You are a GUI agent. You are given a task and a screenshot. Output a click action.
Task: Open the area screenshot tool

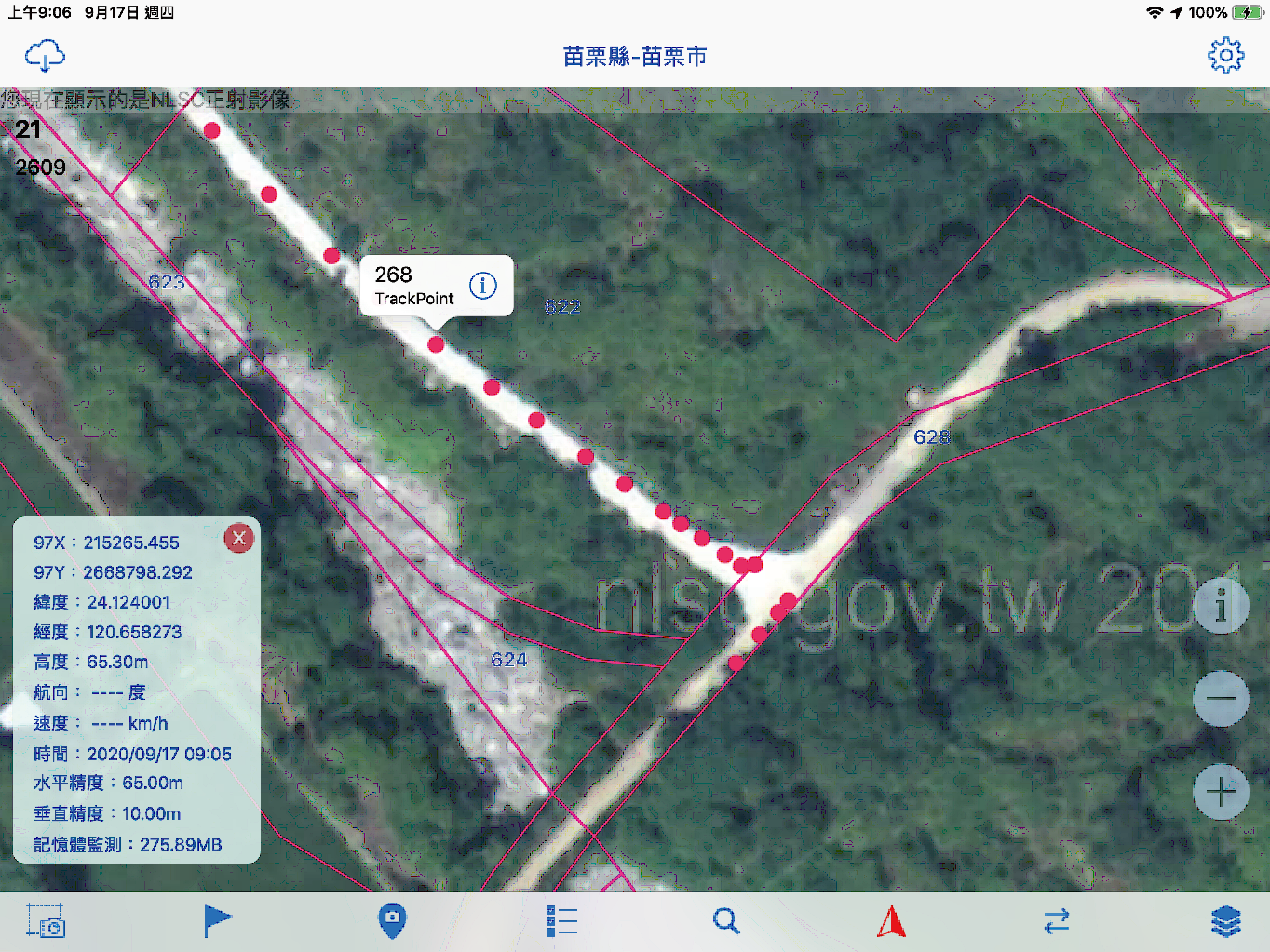pyautogui.click(x=45, y=921)
